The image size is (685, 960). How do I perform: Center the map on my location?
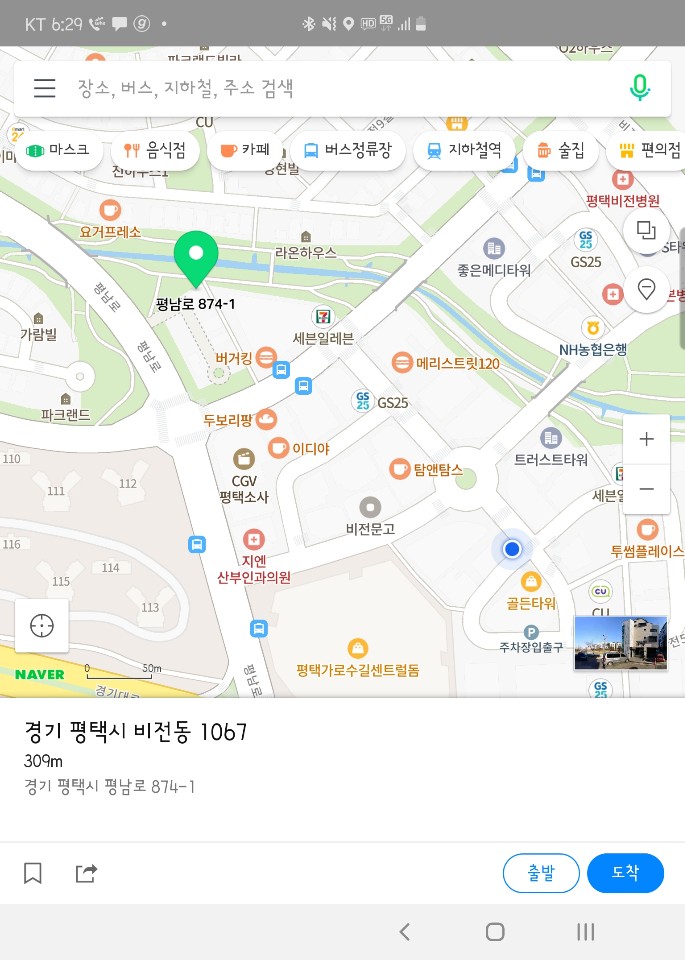pyautogui.click(x=42, y=626)
